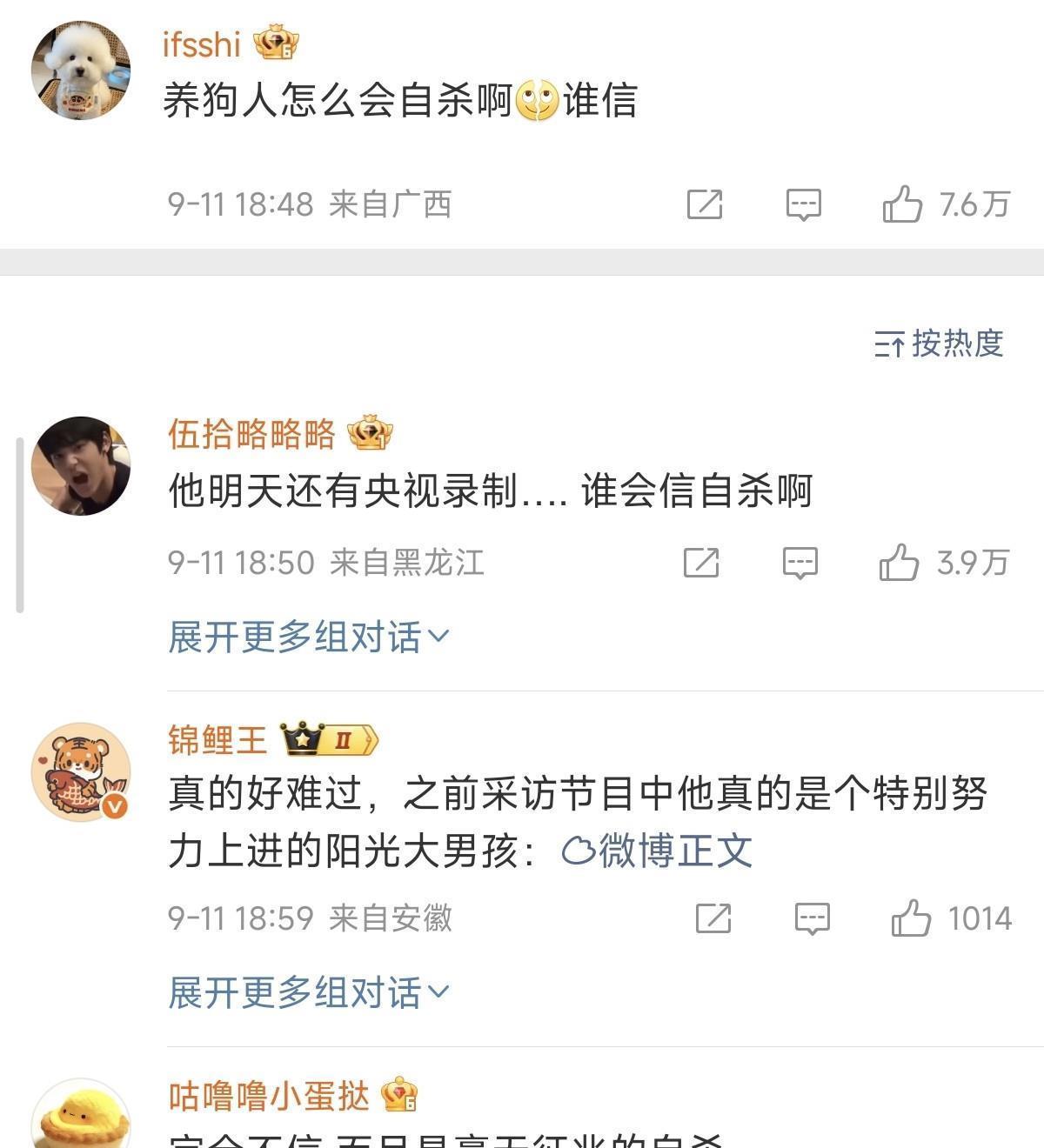This screenshot has height=1148, width=1044.
Task: View 锦鲤王's avatar profile
Action: pyautogui.click(x=80, y=771)
